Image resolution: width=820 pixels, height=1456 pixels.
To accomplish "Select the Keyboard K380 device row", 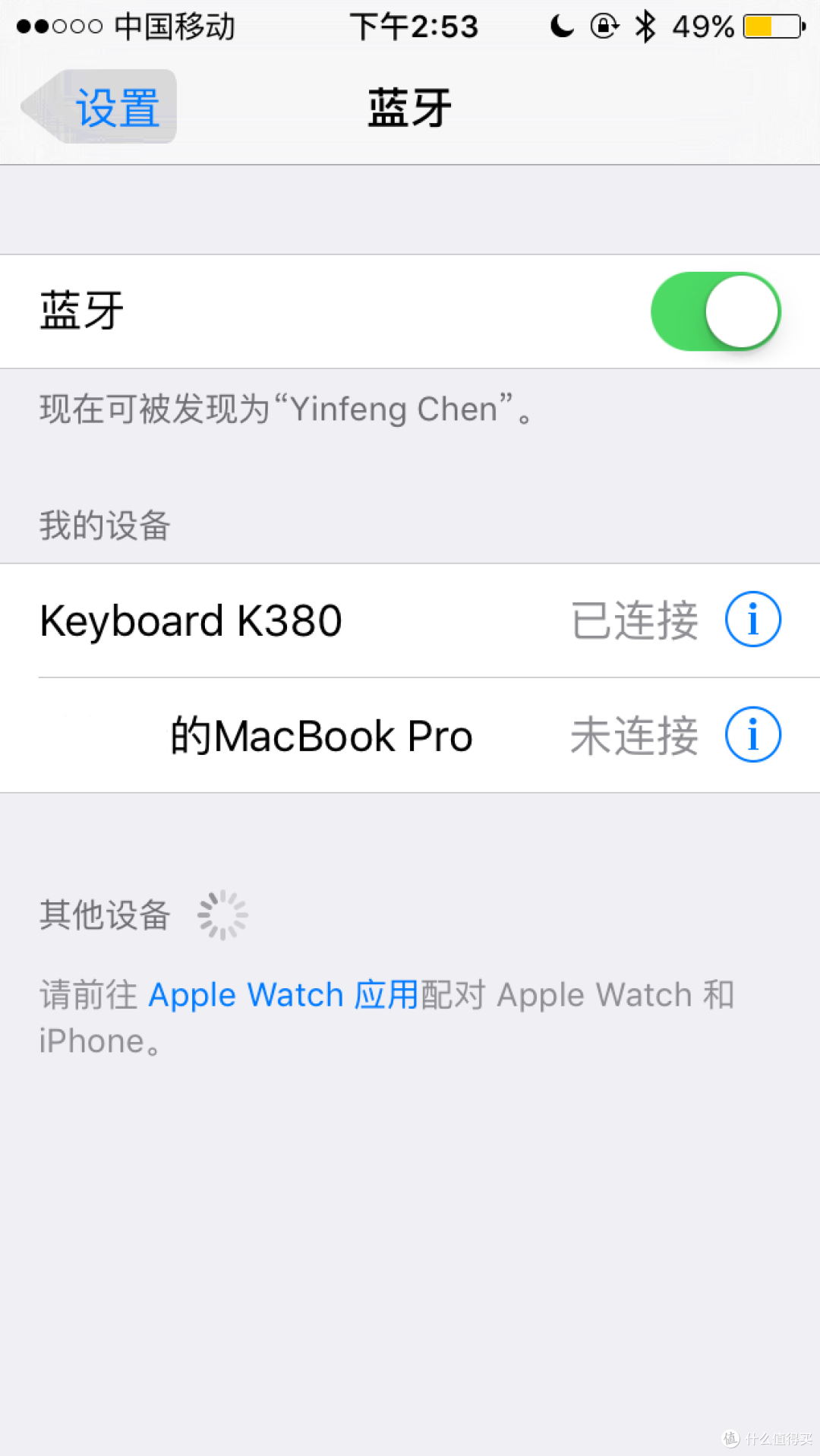I will click(410, 621).
